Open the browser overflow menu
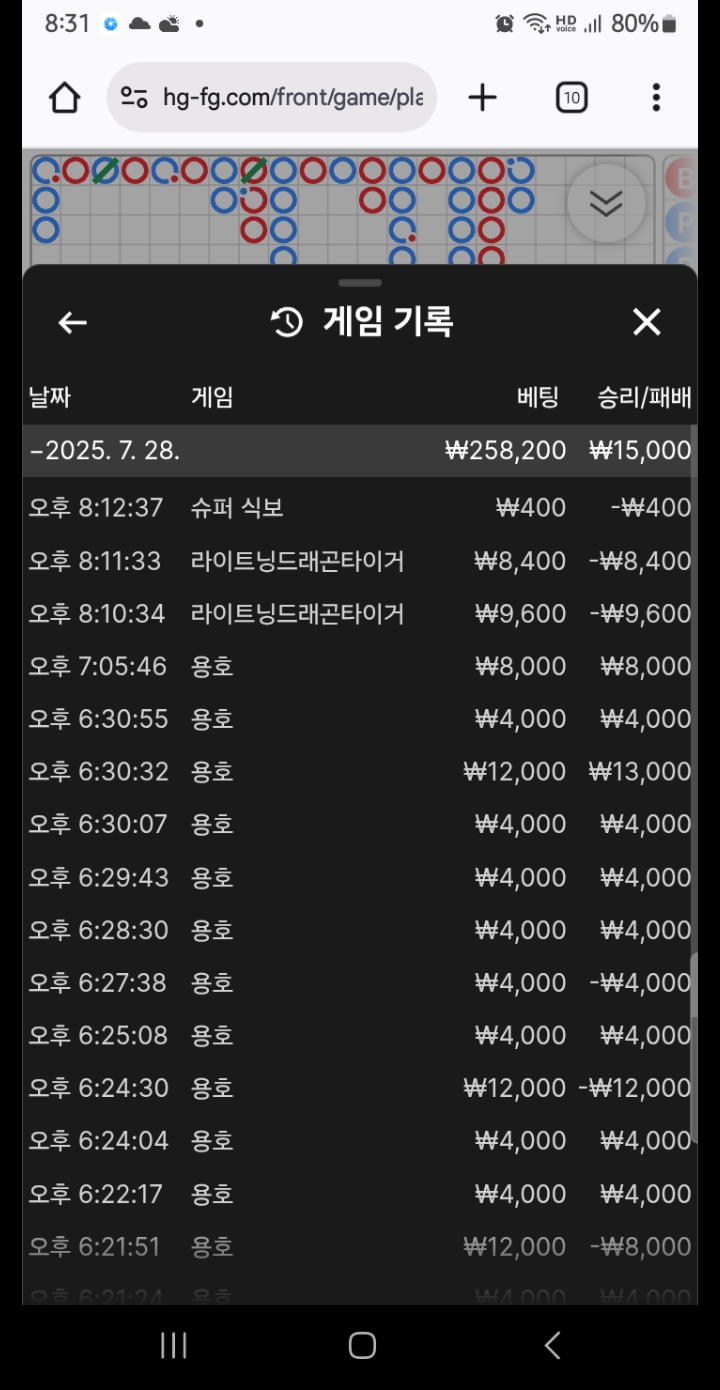720x1390 pixels. 656,97
